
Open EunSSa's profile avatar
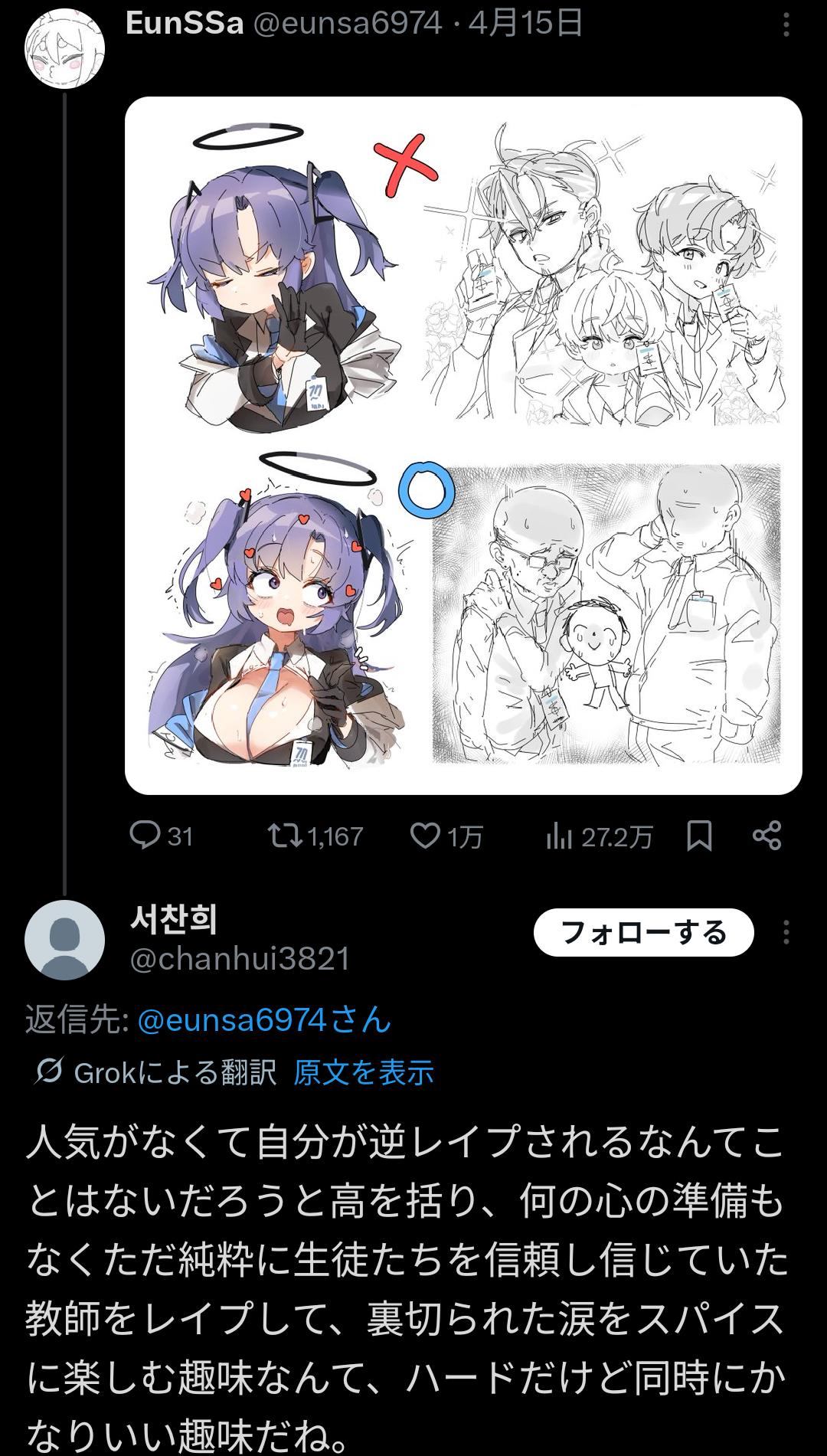click(64, 49)
